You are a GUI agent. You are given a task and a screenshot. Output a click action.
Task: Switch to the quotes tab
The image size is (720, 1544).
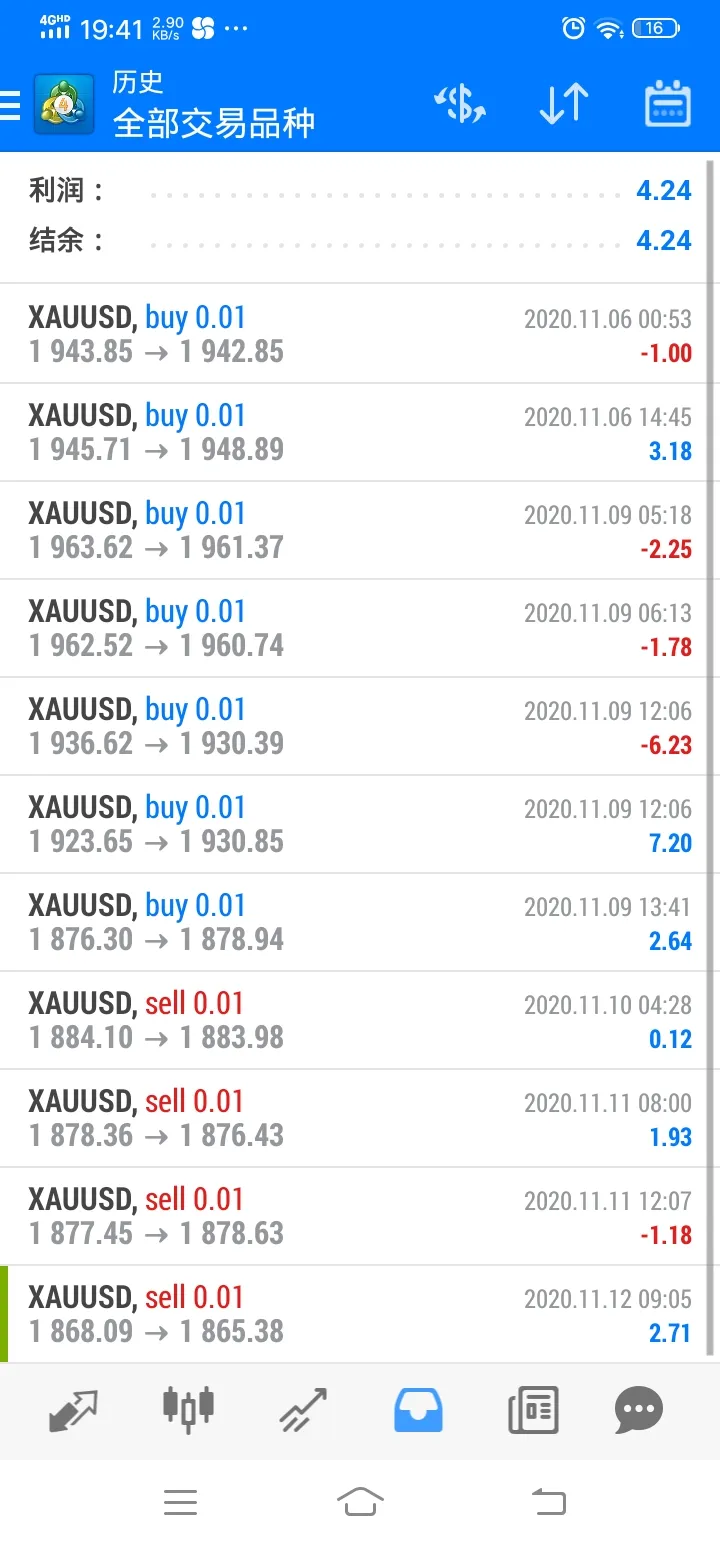pyautogui.click(x=73, y=1410)
